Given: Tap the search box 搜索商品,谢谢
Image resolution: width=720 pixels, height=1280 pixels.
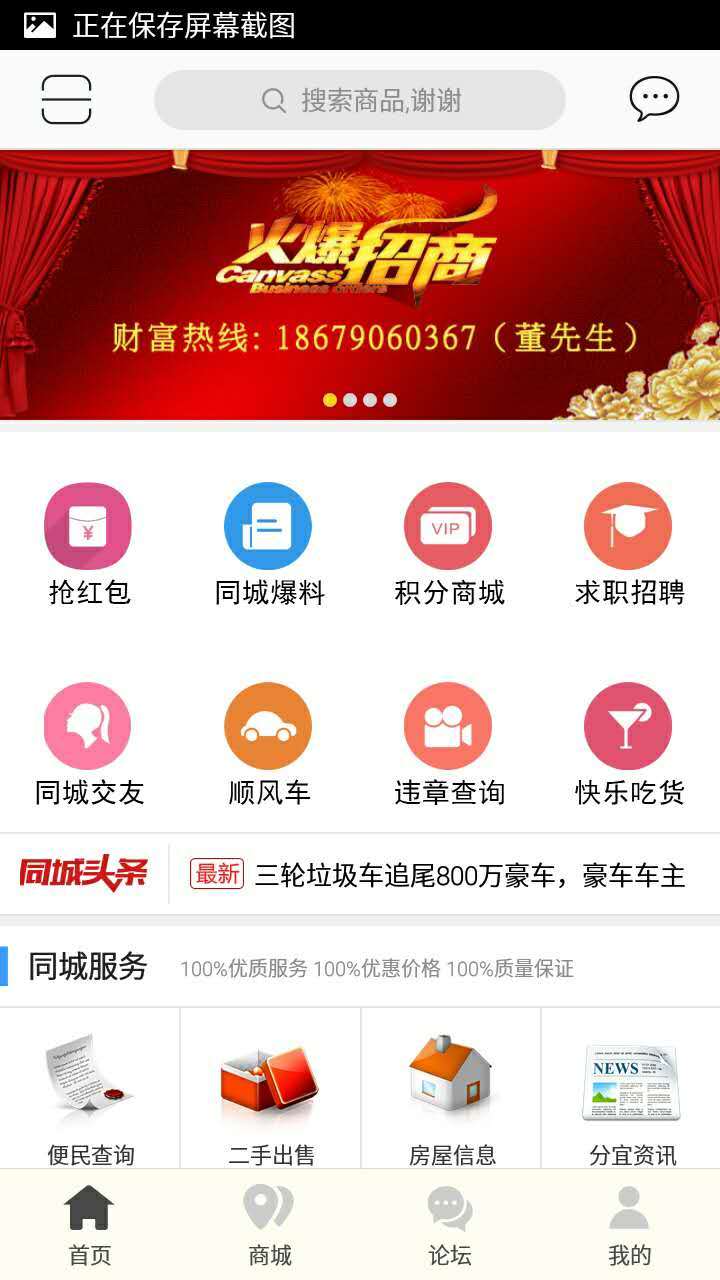Looking at the screenshot, I should pos(360,100).
